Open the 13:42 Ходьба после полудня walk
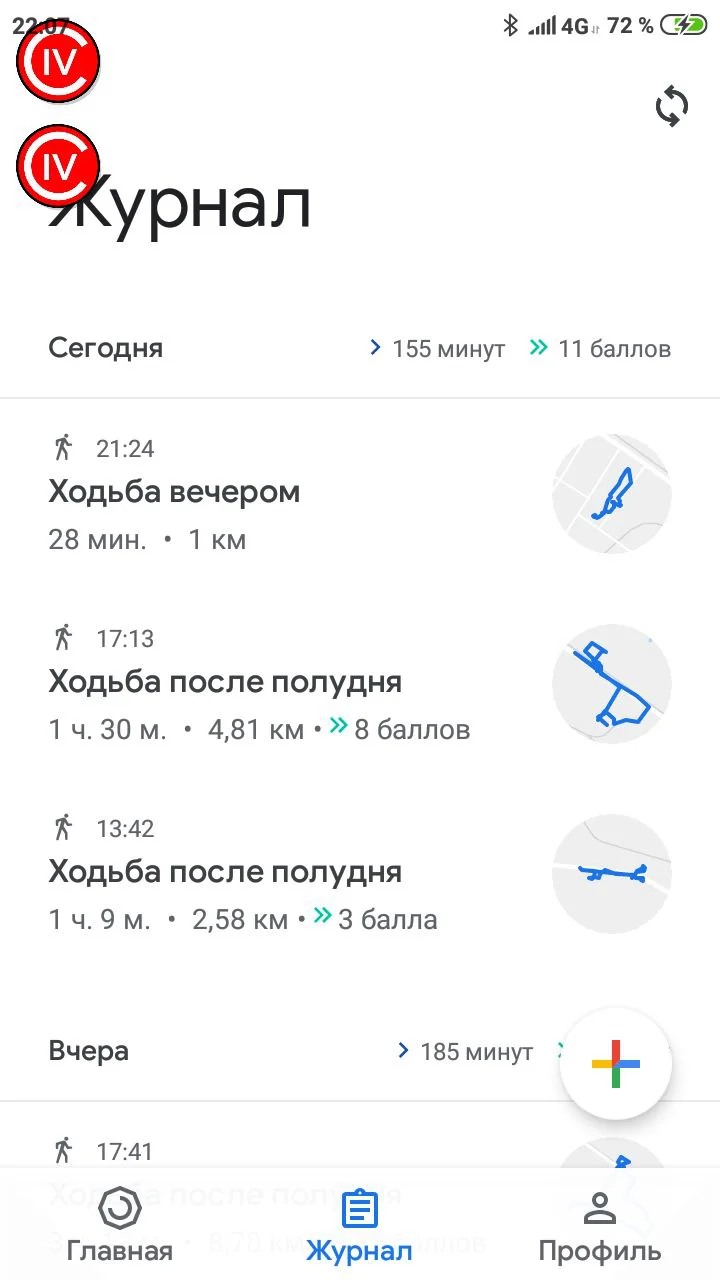This screenshot has height=1280, width=720. (225, 873)
